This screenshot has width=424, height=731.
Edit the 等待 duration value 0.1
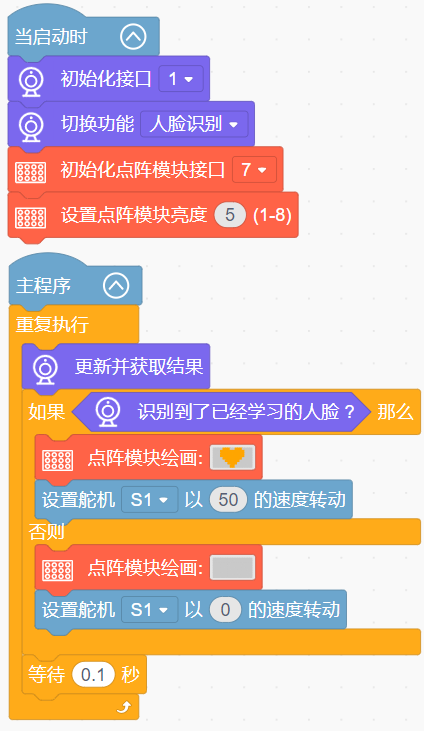(93, 675)
